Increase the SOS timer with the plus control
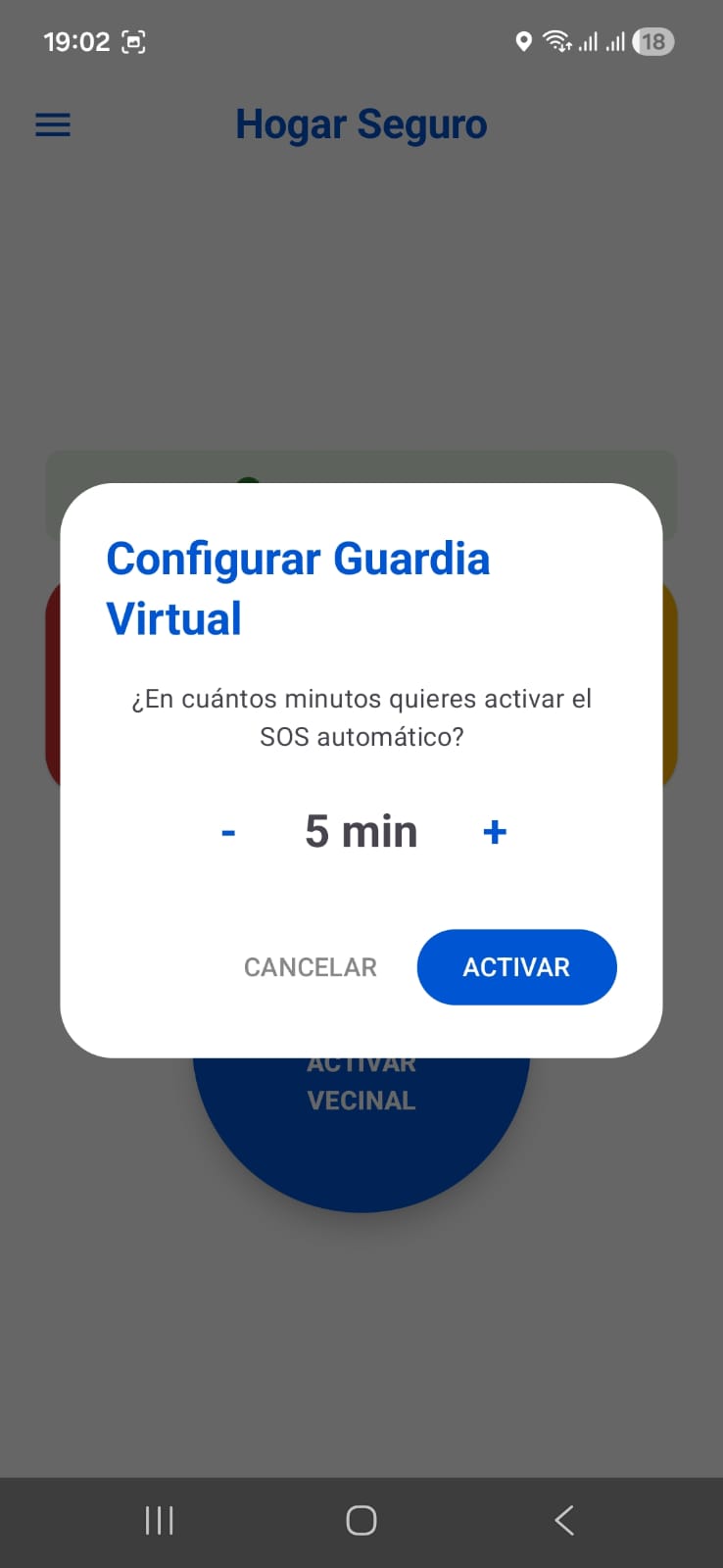723x1568 pixels. click(495, 831)
